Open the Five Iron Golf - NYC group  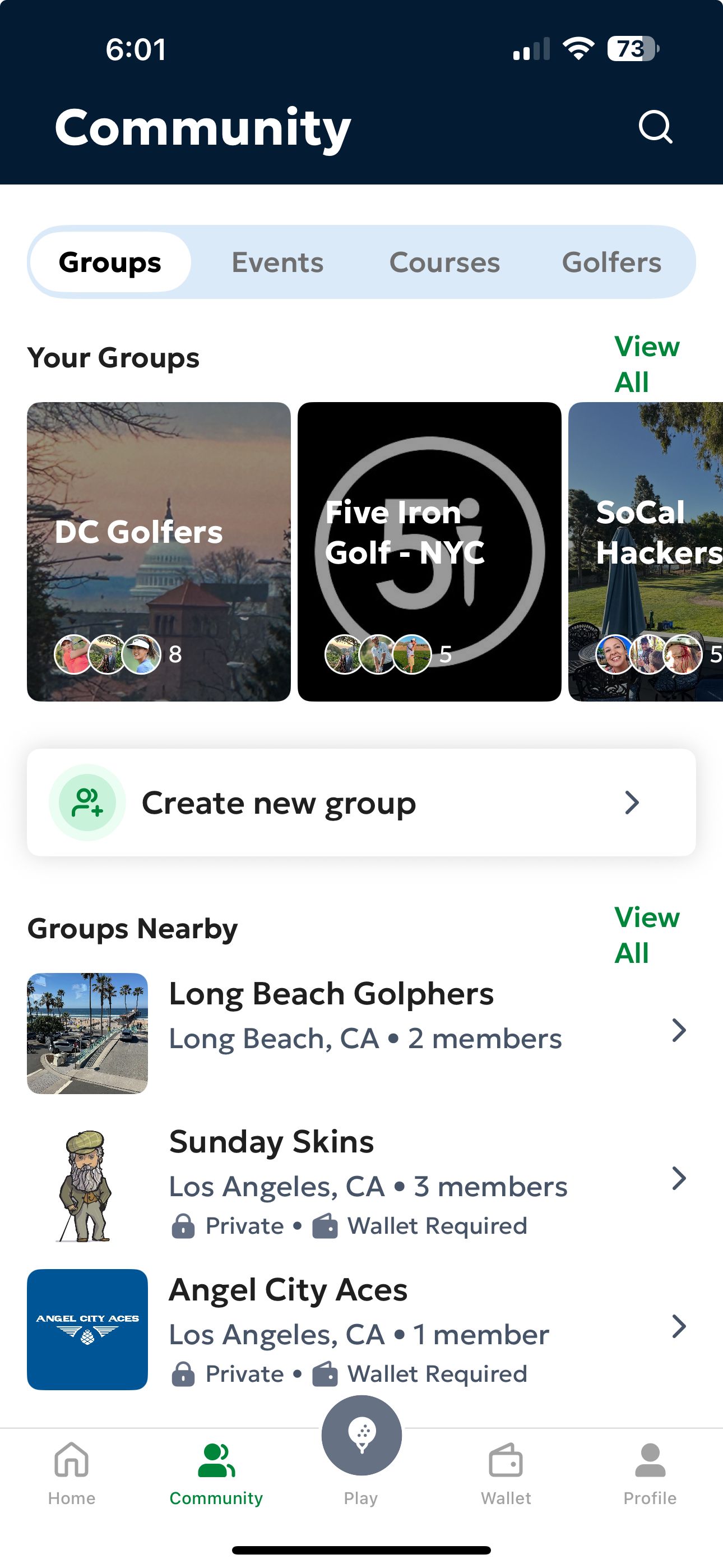(x=429, y=551)
